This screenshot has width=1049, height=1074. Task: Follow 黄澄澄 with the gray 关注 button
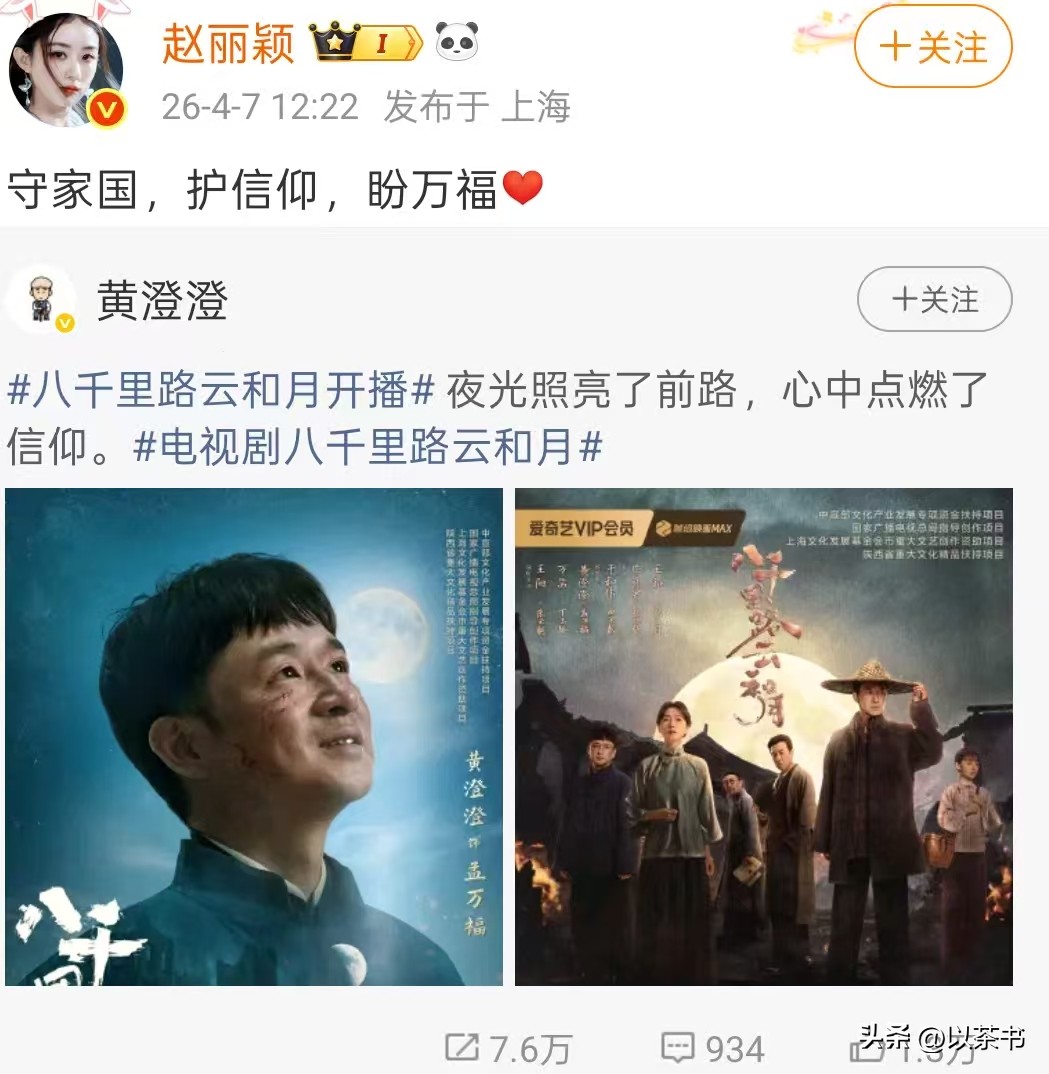934,299
